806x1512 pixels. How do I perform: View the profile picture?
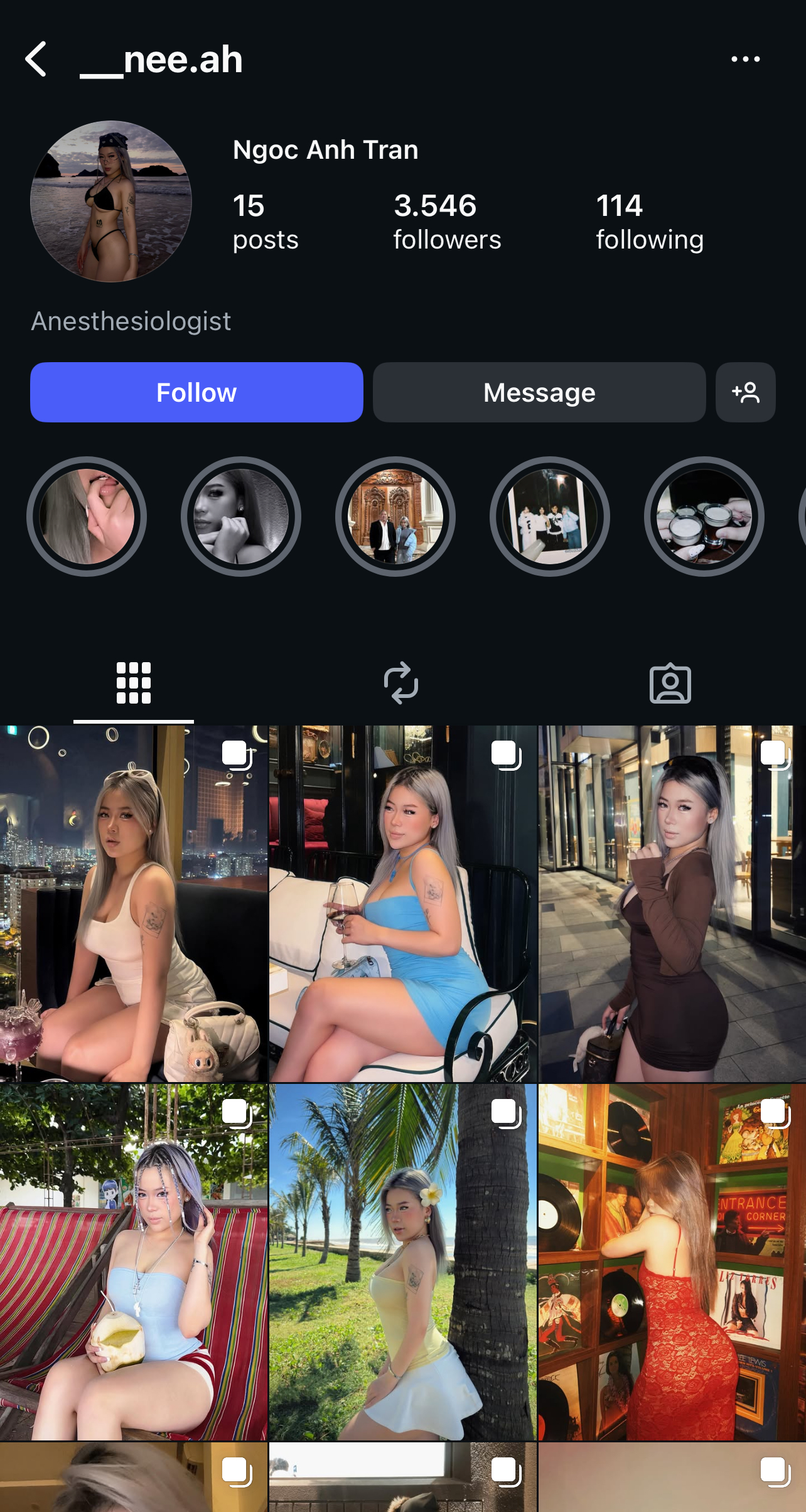(111, 201)
